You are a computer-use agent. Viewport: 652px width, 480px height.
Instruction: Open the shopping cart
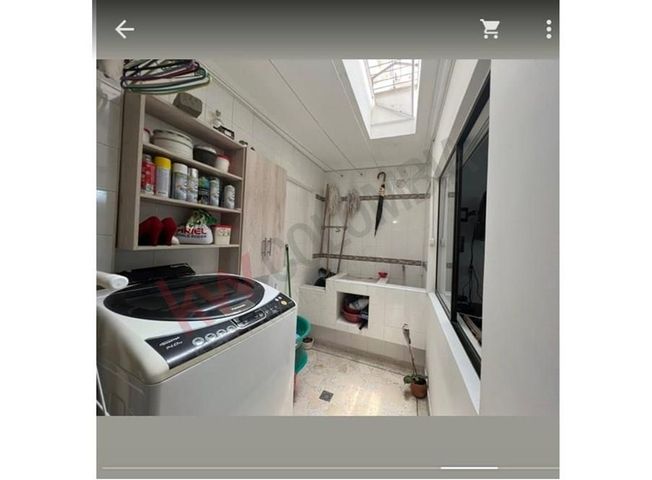coord(490,29)
